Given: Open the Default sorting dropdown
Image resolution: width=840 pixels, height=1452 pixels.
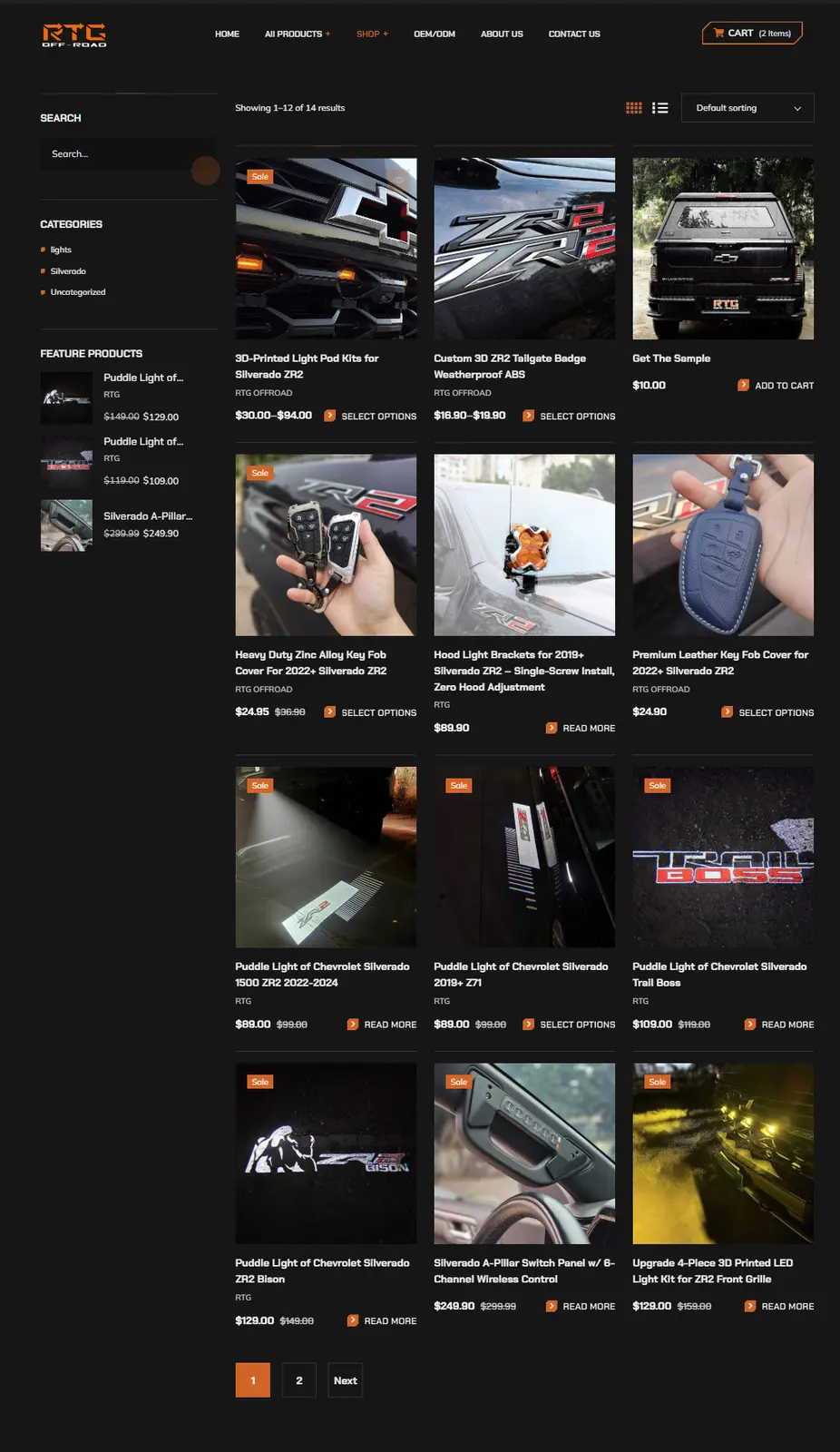Looking at the screenshot, I should [x=747, y=108].
